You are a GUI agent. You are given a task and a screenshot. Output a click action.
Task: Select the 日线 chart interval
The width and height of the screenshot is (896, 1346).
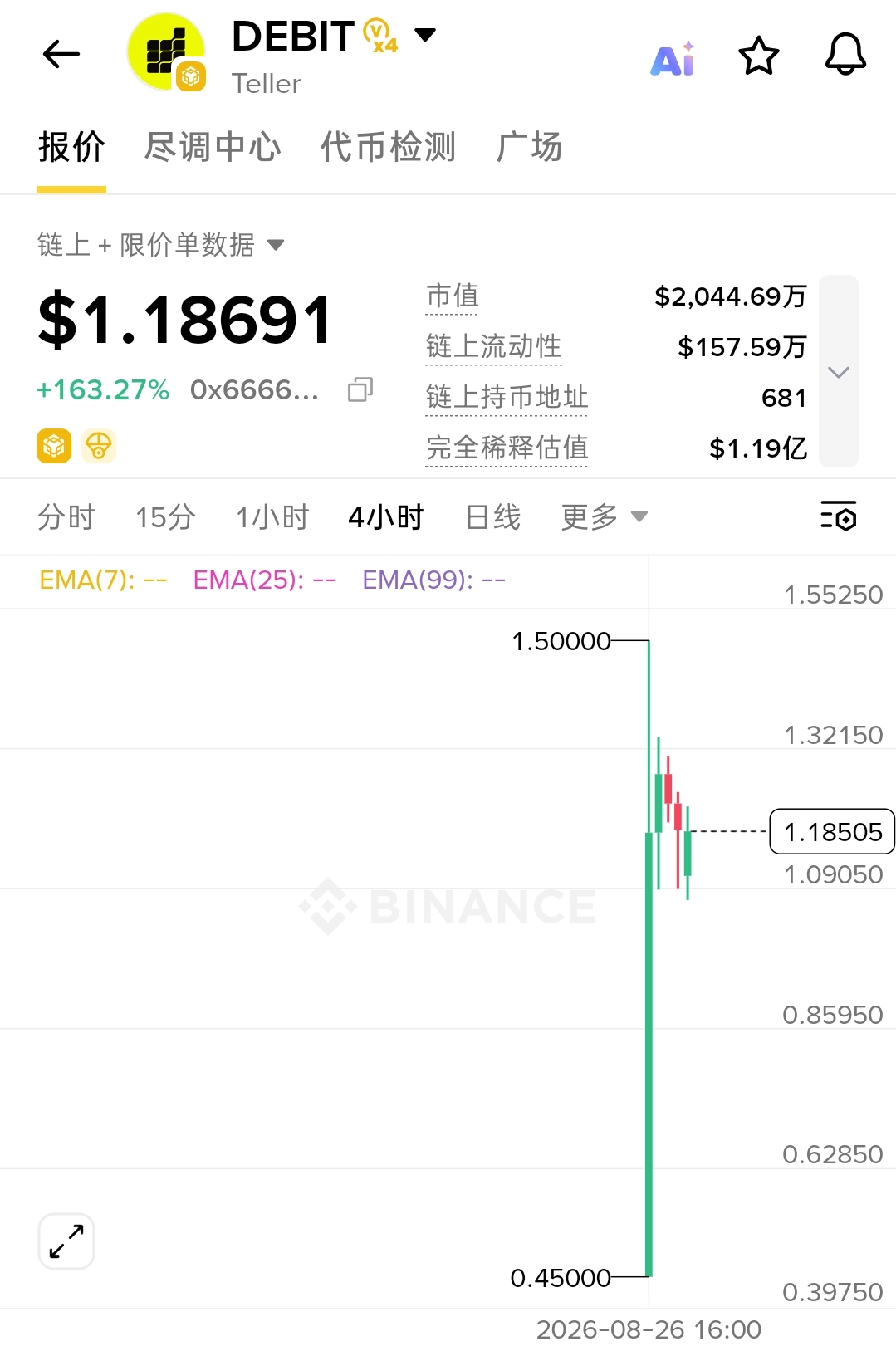493,517
